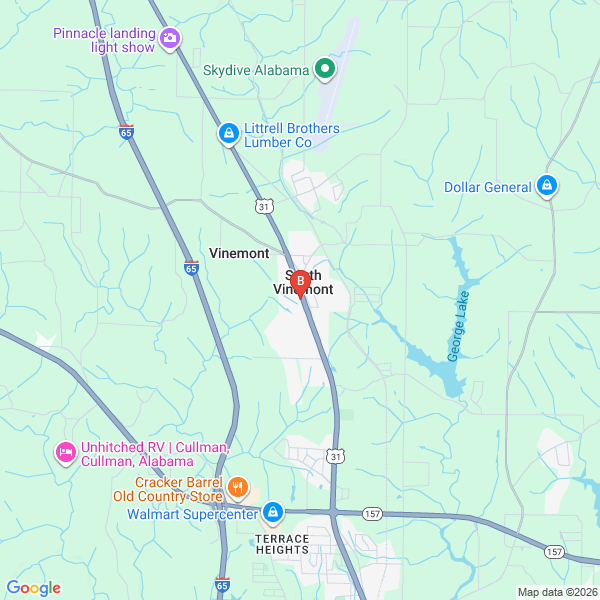Select the Walmart Supercenter pin
Viewport: 600px width, 600px height.
(x=272, y=514)
